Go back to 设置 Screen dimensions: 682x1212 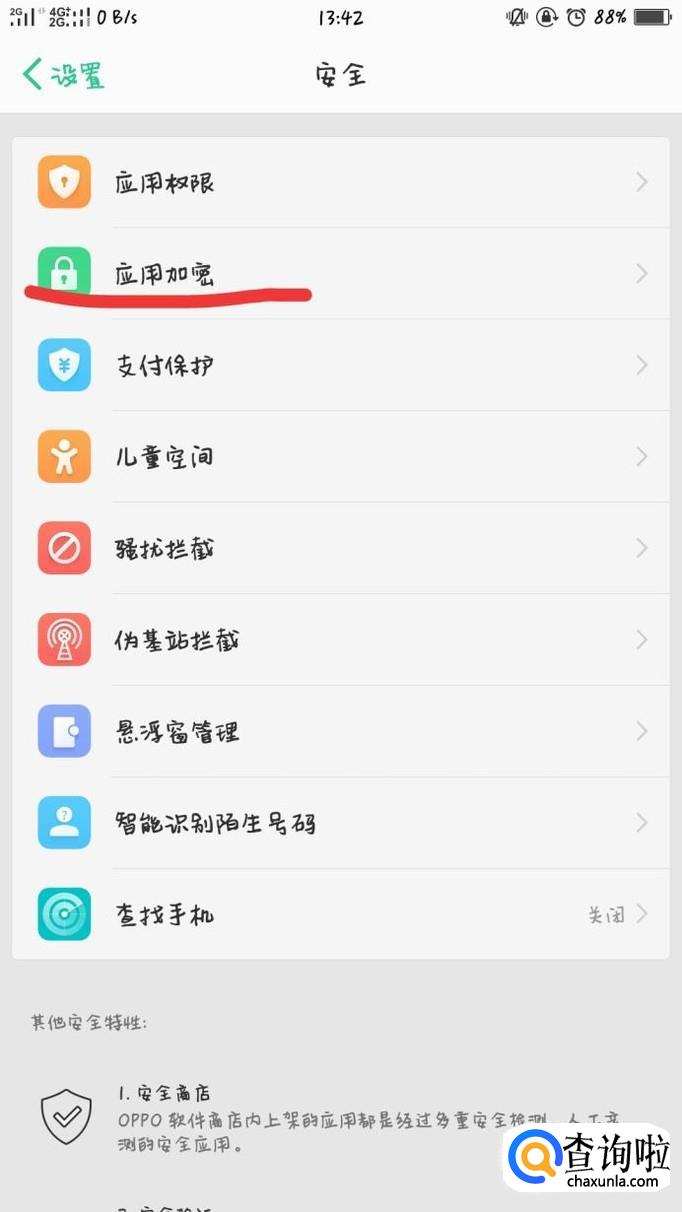tap(64, 75)
